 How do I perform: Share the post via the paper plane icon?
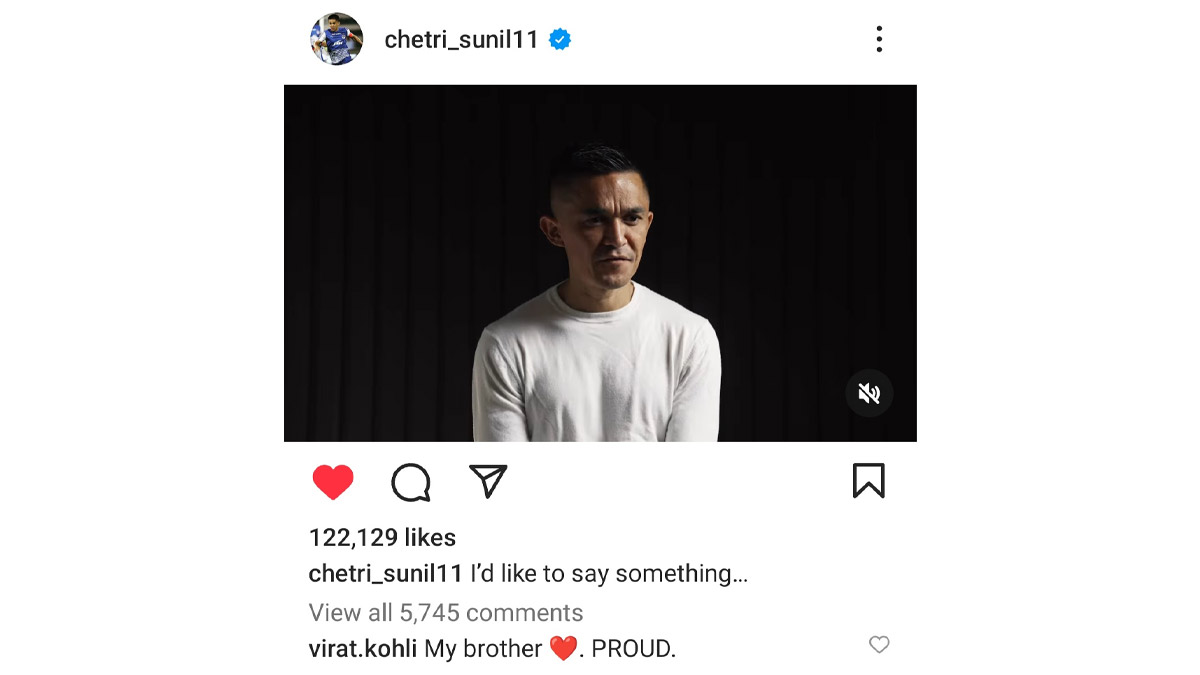pyautogui.click(x=488, y=482)
